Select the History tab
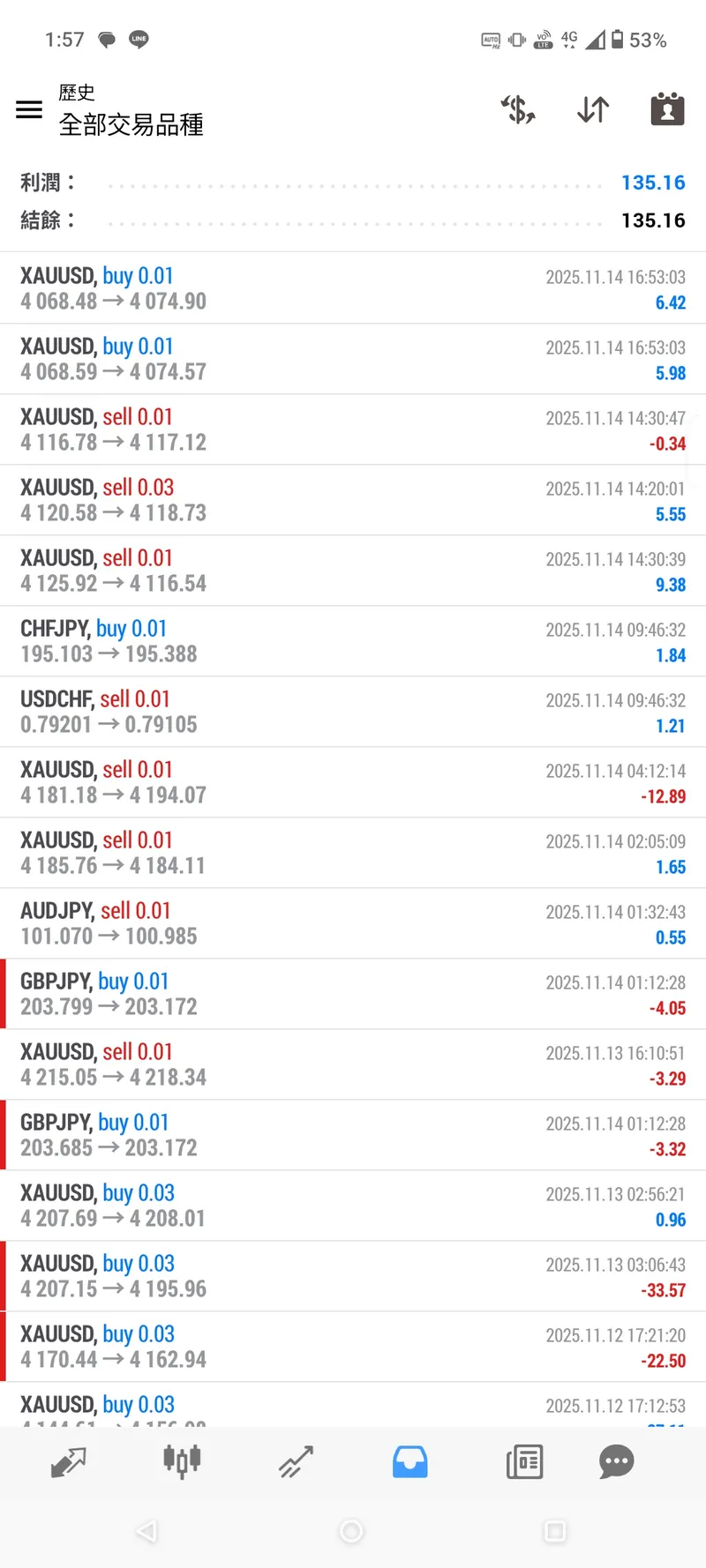The width and height of the screenshot is (706, 1568). pyautogui.click(x=409, y=1461)
